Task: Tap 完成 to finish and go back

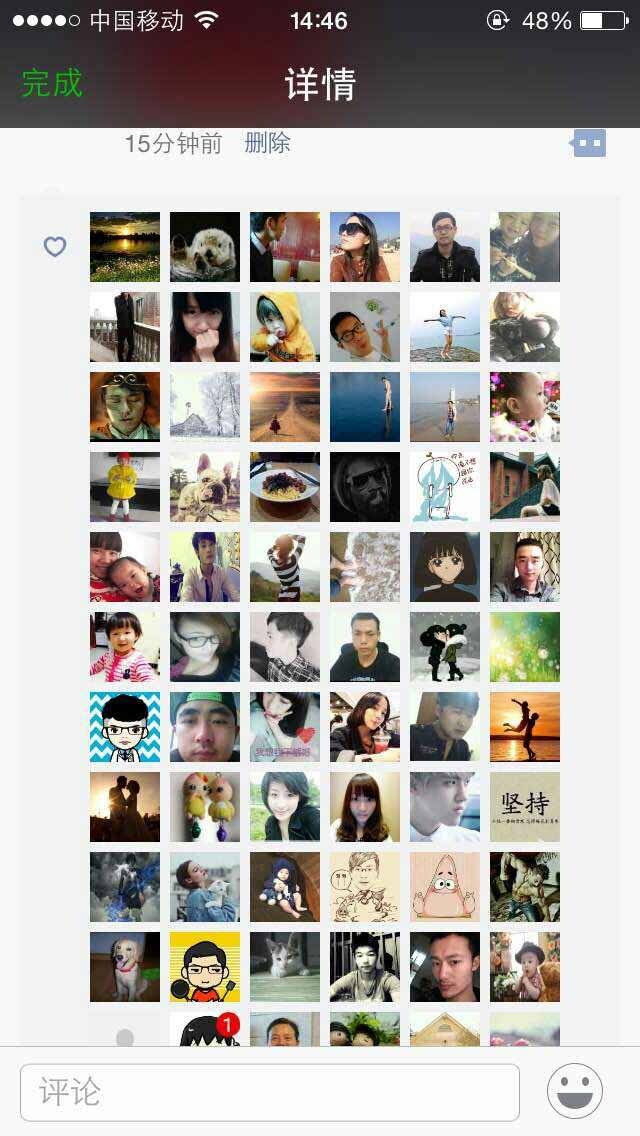Action: click(52, 83)
